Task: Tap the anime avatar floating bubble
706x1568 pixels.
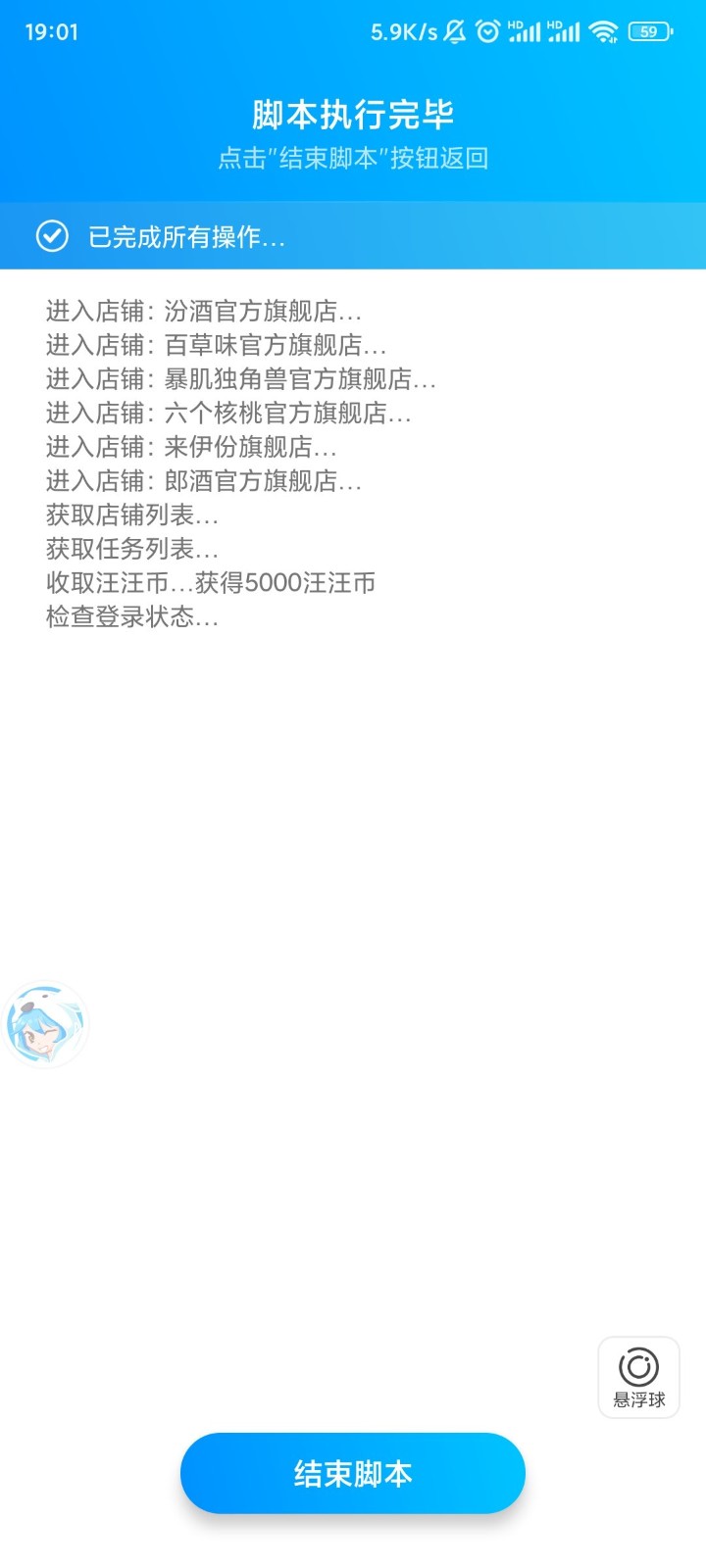Action: tap(45, 1024)
